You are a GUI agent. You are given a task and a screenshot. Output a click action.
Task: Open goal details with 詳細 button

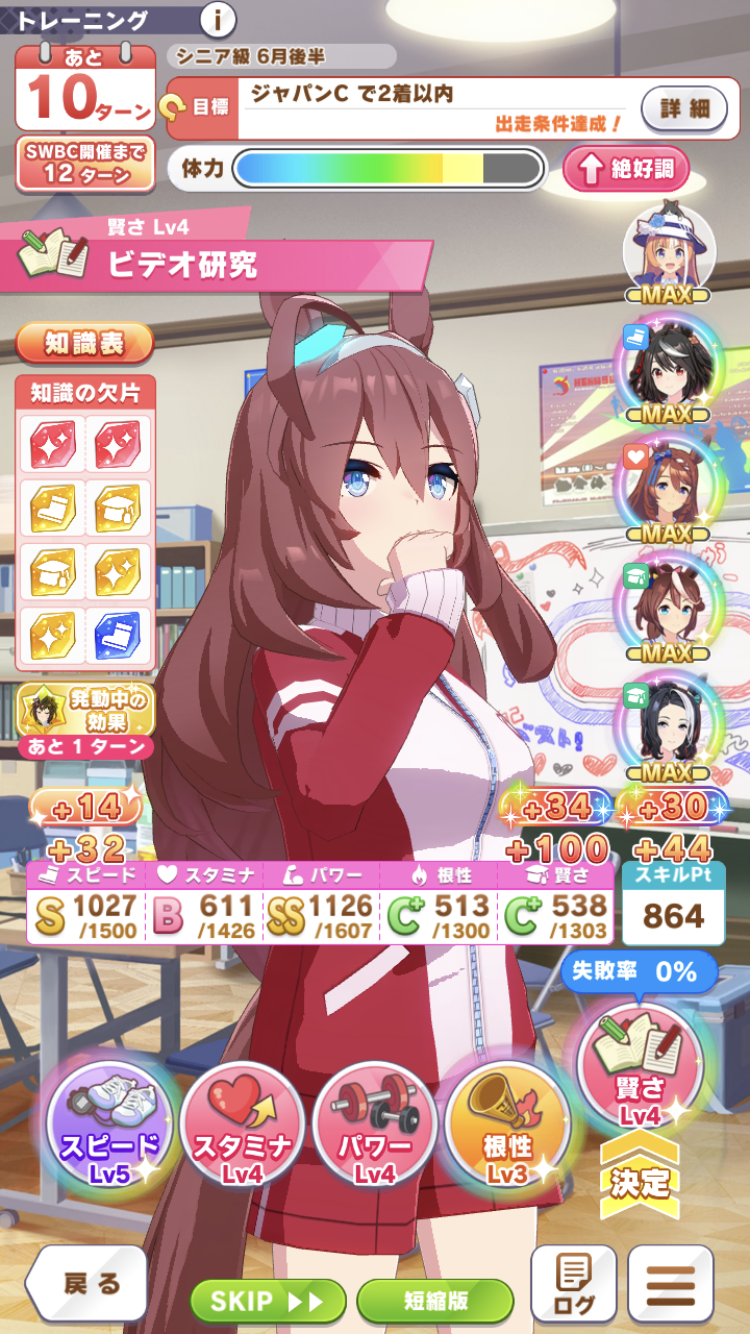coord(684,107)
